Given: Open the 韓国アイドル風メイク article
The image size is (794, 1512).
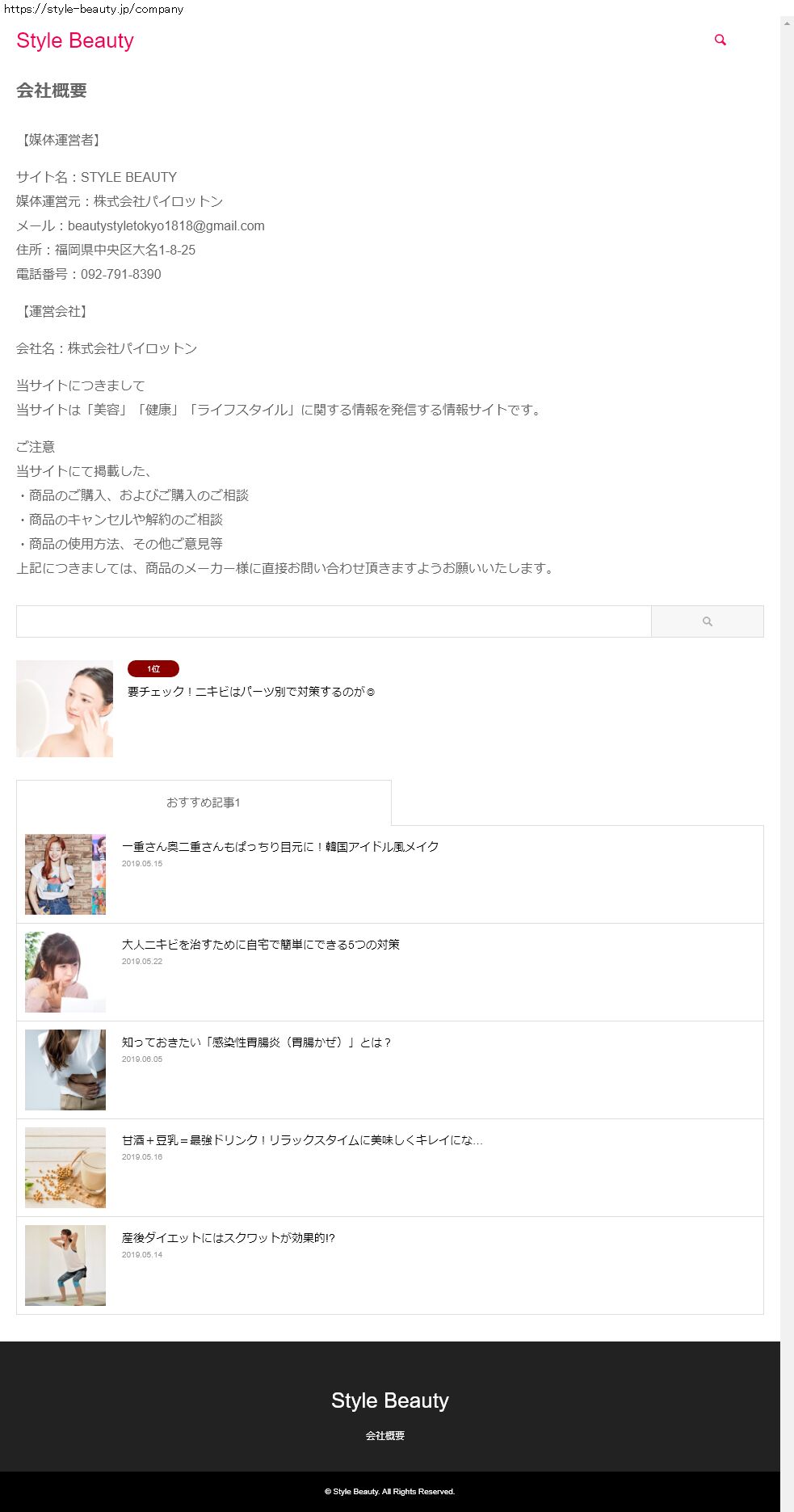Looking at the screenshot, I should 280,847.
